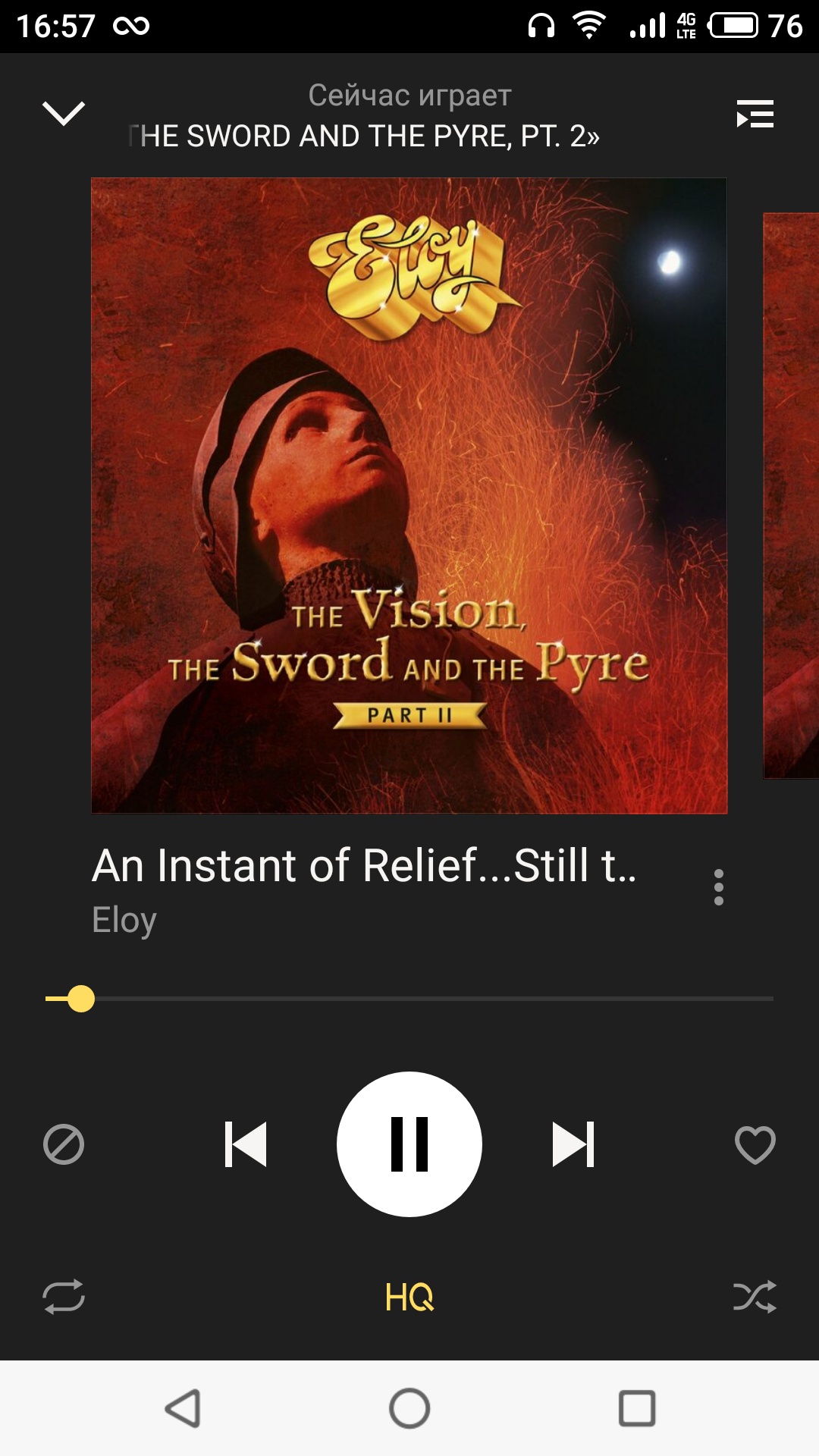Toggle shuffle playback
This screenshot has height=1456, width=819.
pos(755,1297)
